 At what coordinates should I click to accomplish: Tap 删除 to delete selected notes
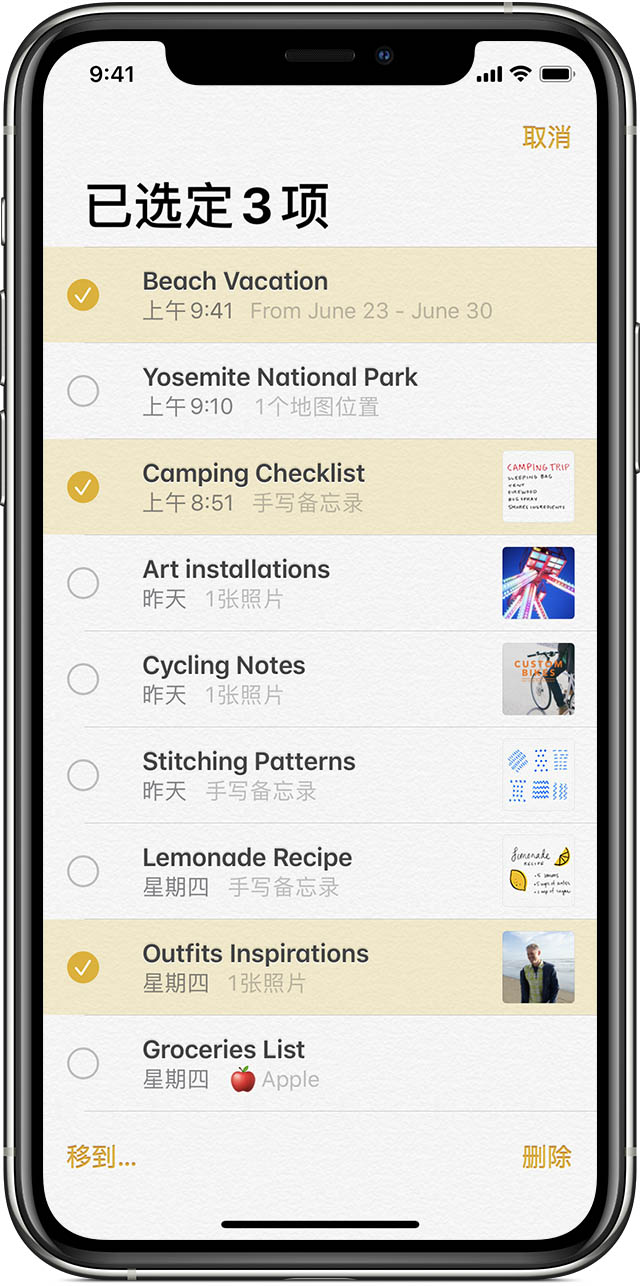click(546, 1157)
